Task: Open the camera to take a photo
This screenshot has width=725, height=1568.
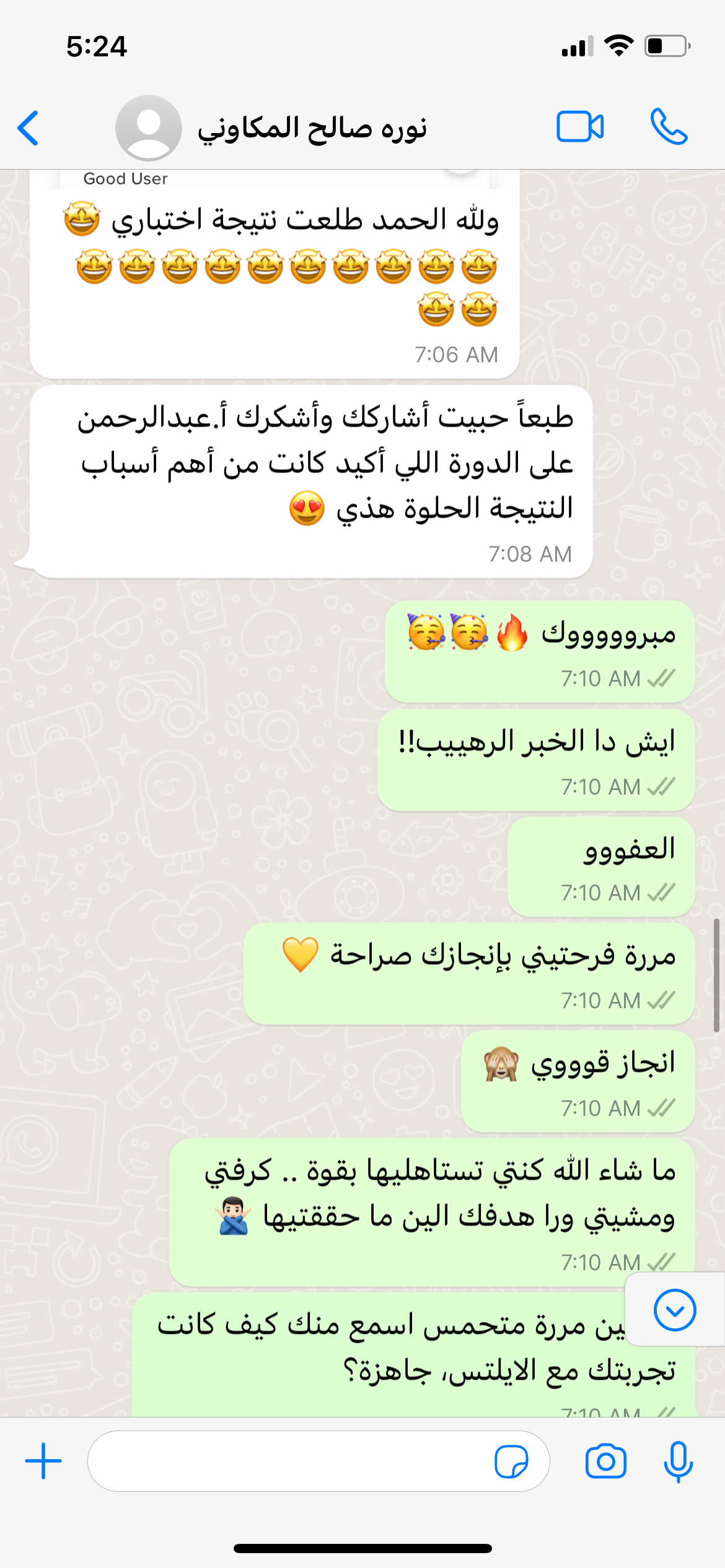Action: tap(605, 1461)
